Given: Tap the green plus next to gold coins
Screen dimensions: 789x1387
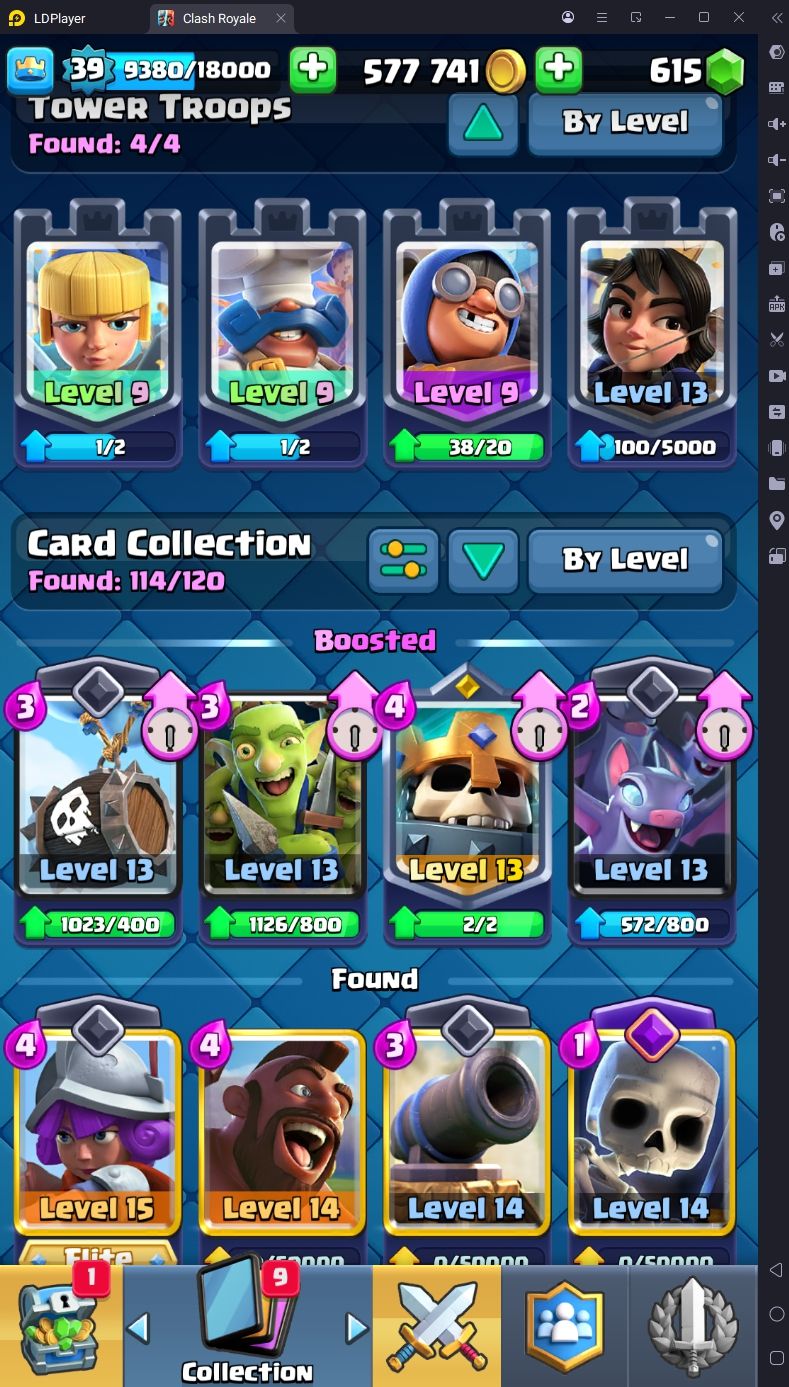Looking at the screenshot, I should (x=559, y=69).
